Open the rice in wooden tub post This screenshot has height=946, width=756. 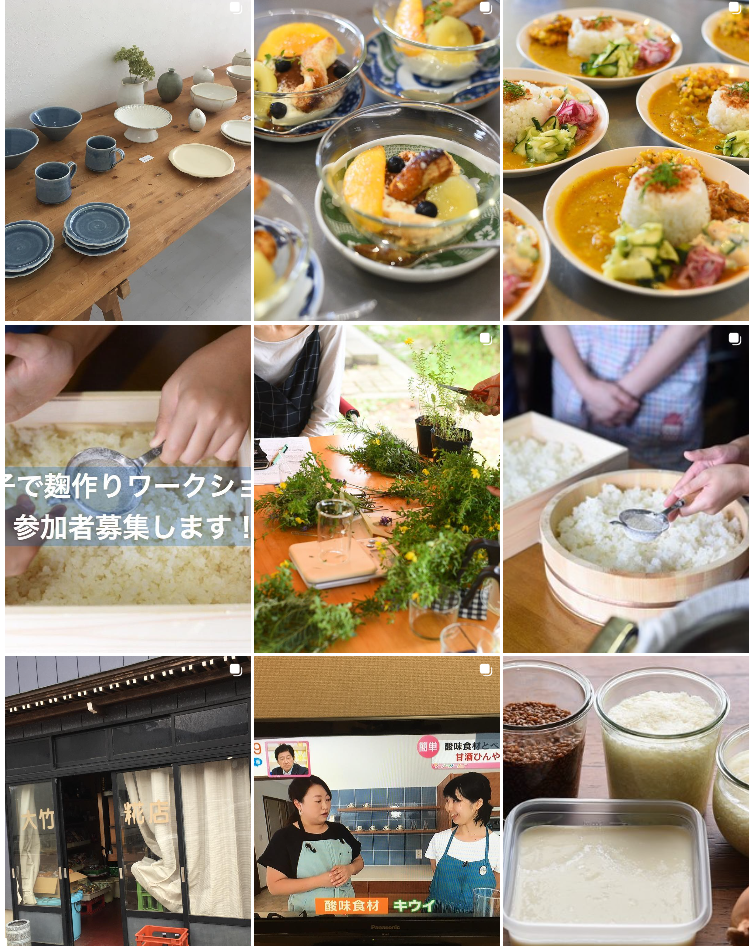626,488
